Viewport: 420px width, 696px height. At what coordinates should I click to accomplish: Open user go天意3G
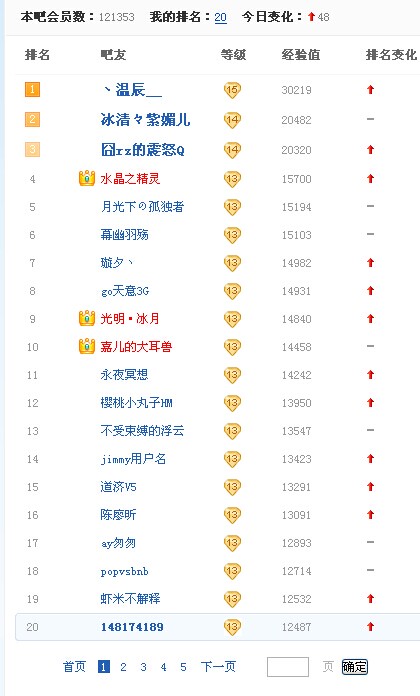[x=125, y=291]
